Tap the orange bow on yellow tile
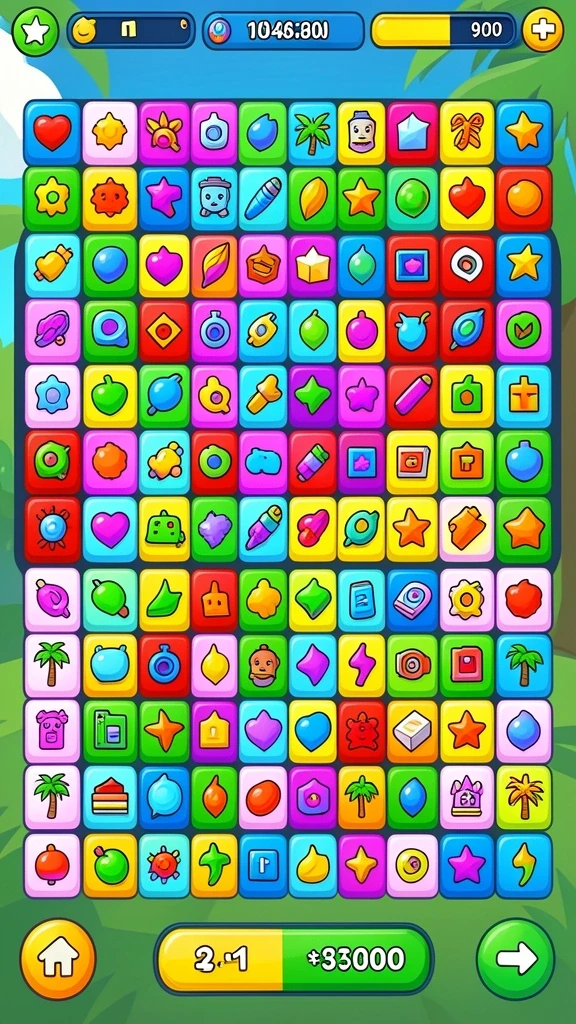Image resolution: width=576 pixels, height=1024 pixels. (x=466, y=133)
